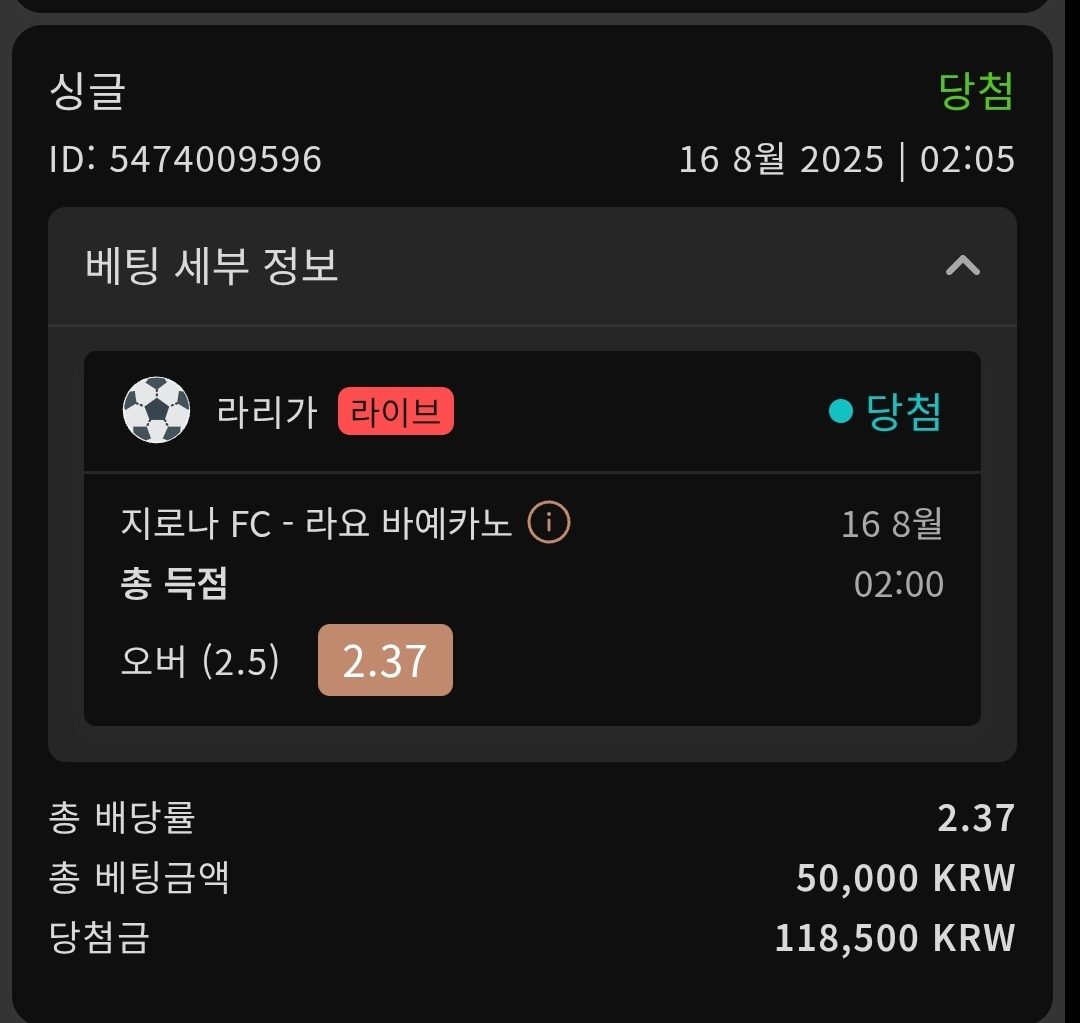Open info icon next to 지로나 FC - 라요 바예카노
The image size is (1080, 1023).
(x=548, y=522)
